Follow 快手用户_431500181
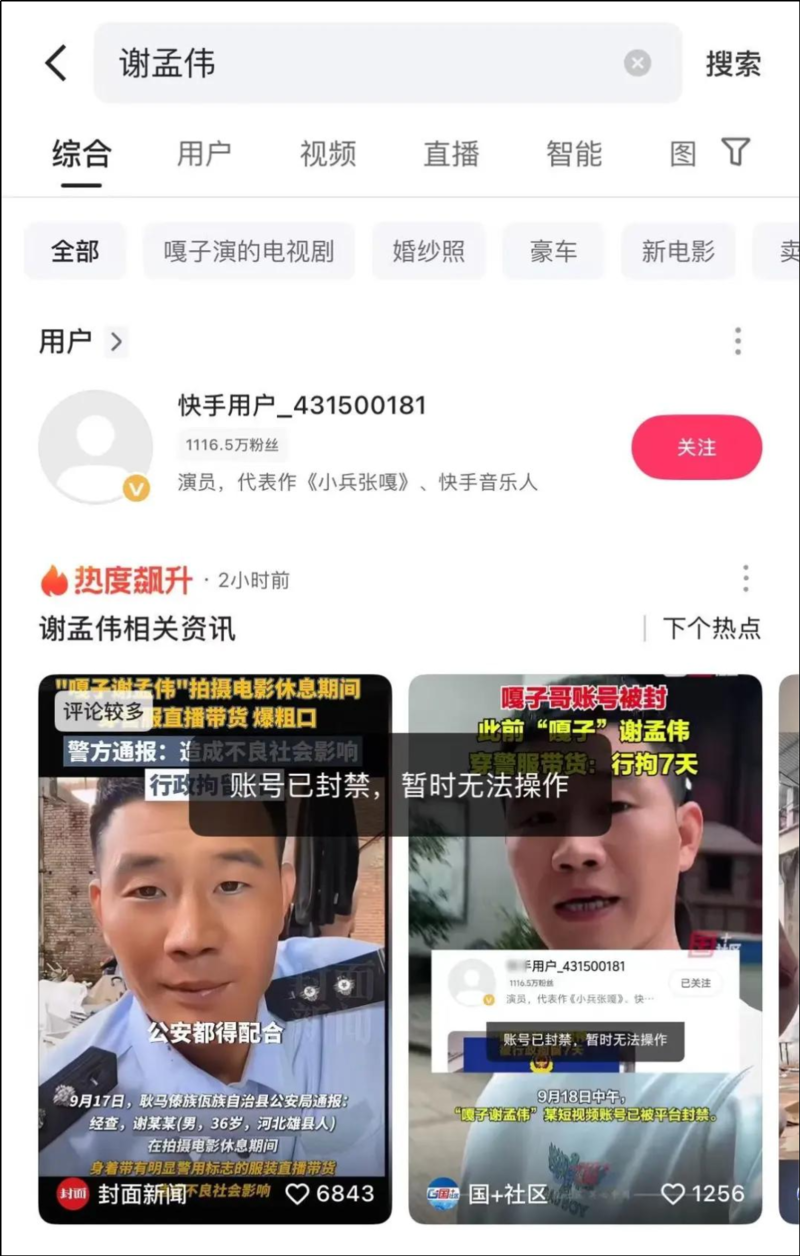 click(696, 447)
